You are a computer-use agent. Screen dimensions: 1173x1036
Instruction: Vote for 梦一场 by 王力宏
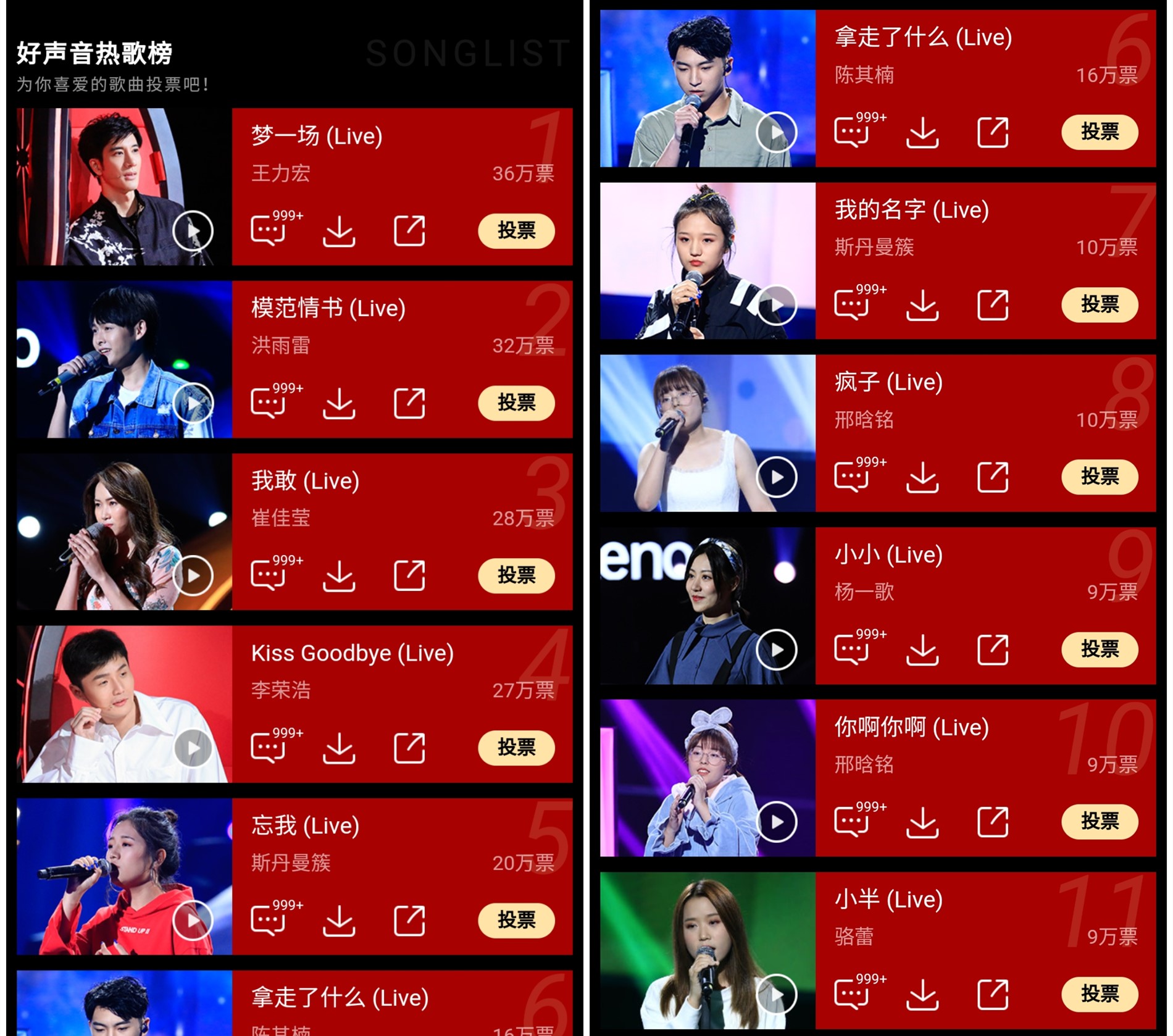click(516, 231)
